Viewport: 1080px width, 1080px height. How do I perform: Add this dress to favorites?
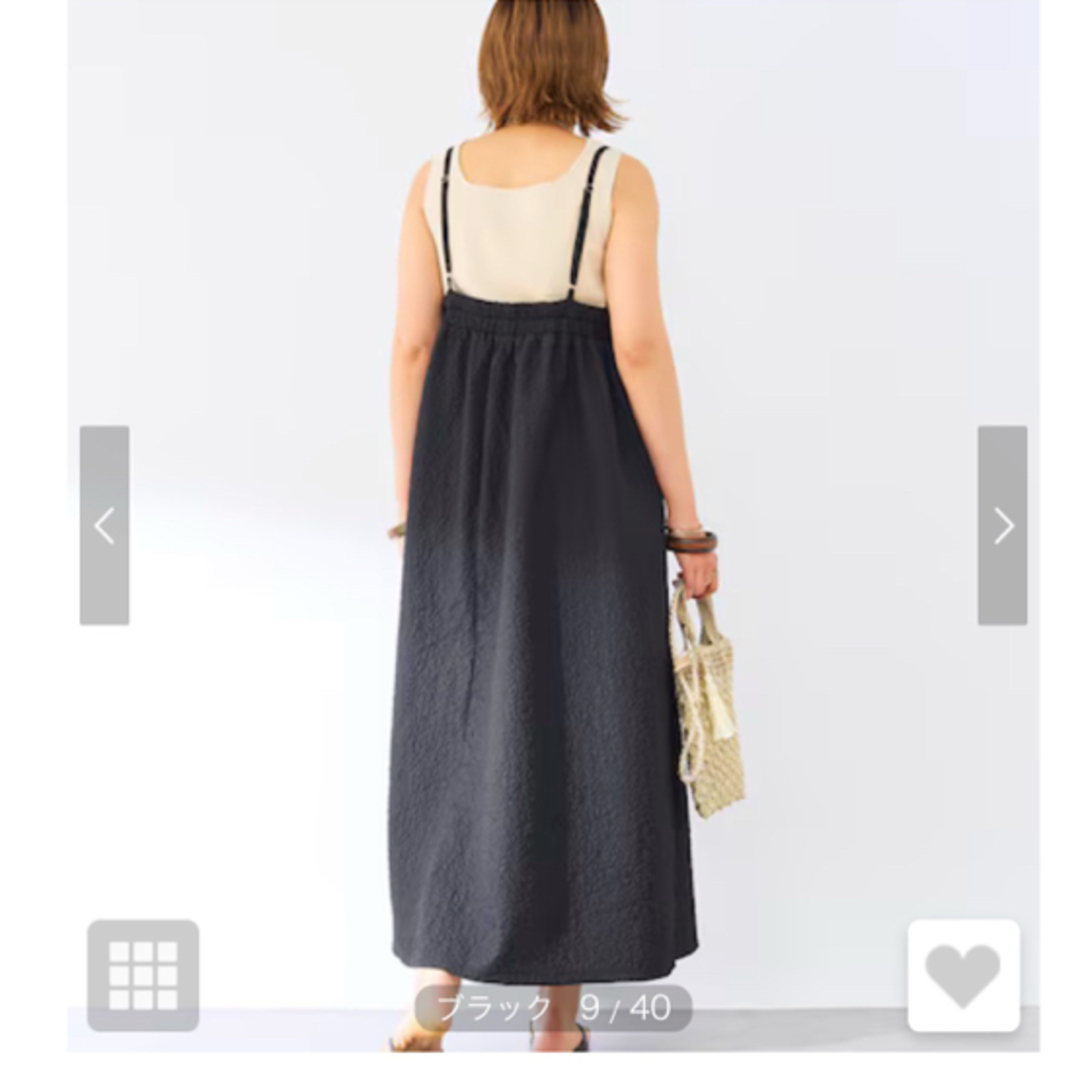963,975
